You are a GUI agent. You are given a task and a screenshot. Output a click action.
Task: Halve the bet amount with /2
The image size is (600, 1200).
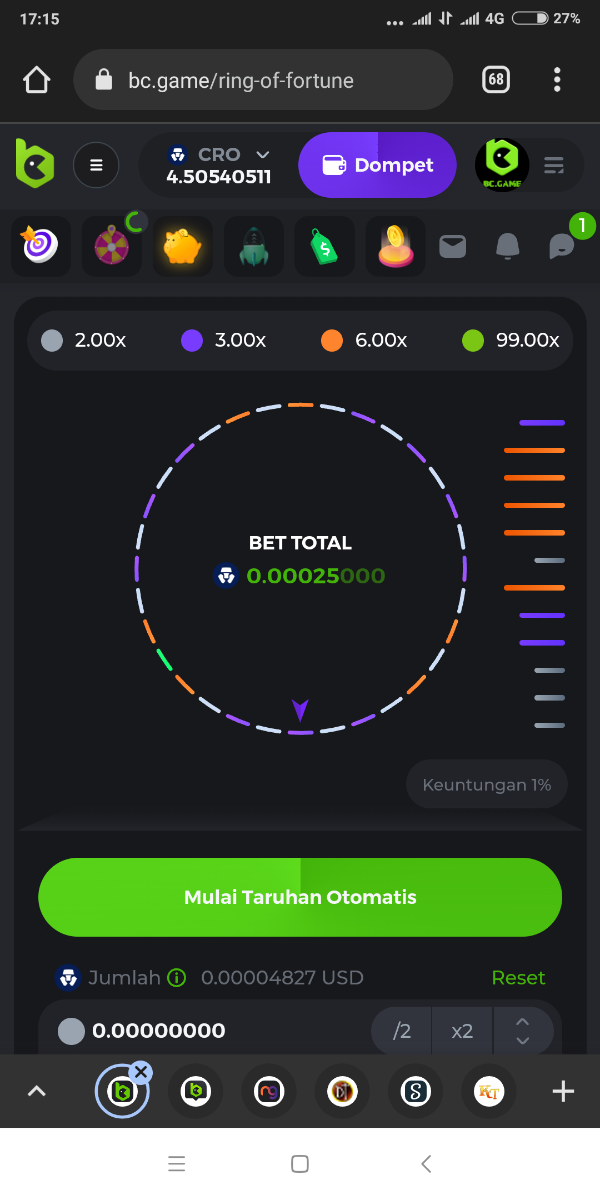[402, 1031]
